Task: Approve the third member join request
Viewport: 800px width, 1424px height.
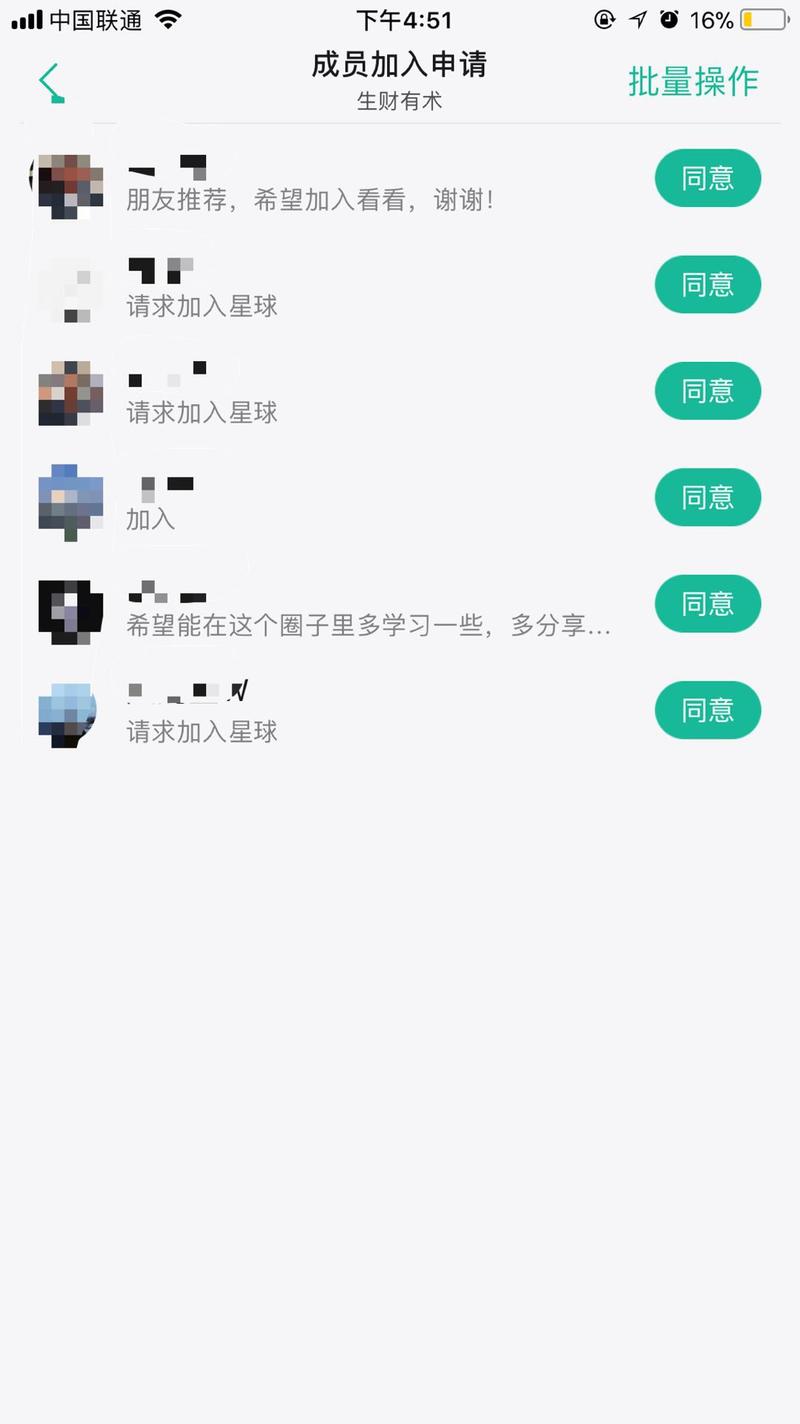Action: 707,391
